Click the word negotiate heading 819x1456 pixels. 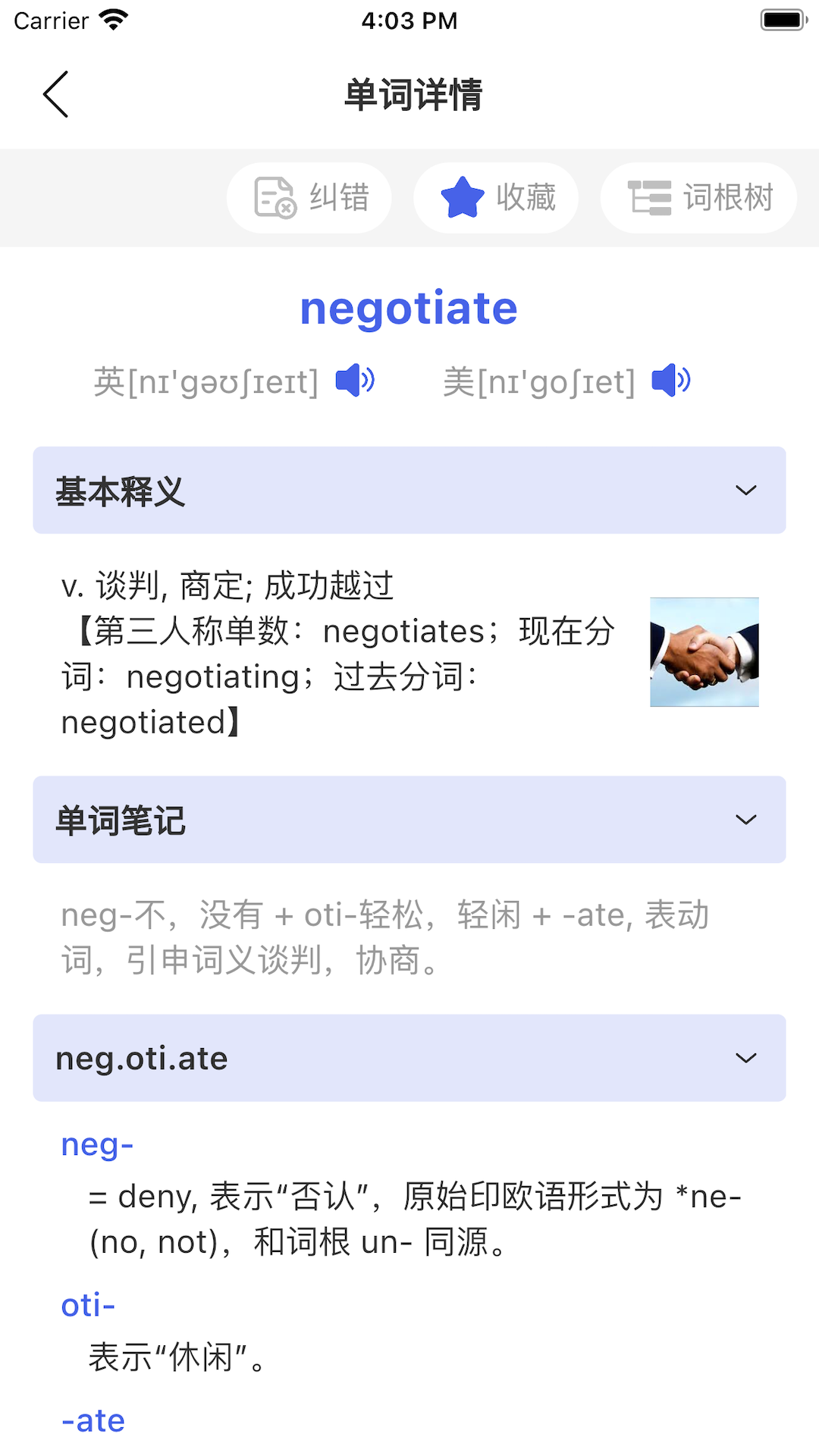408,307
